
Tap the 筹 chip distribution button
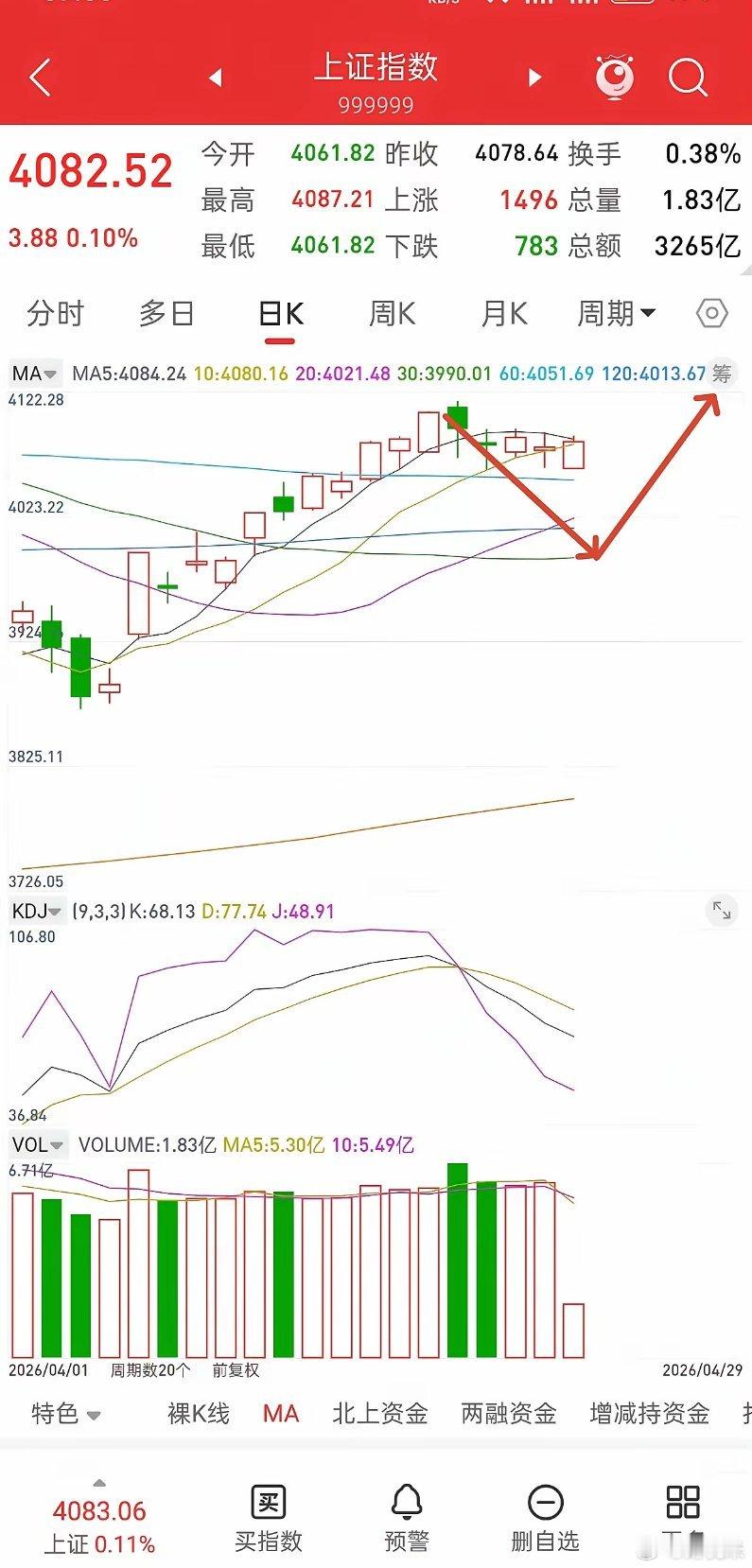point(722,374)
